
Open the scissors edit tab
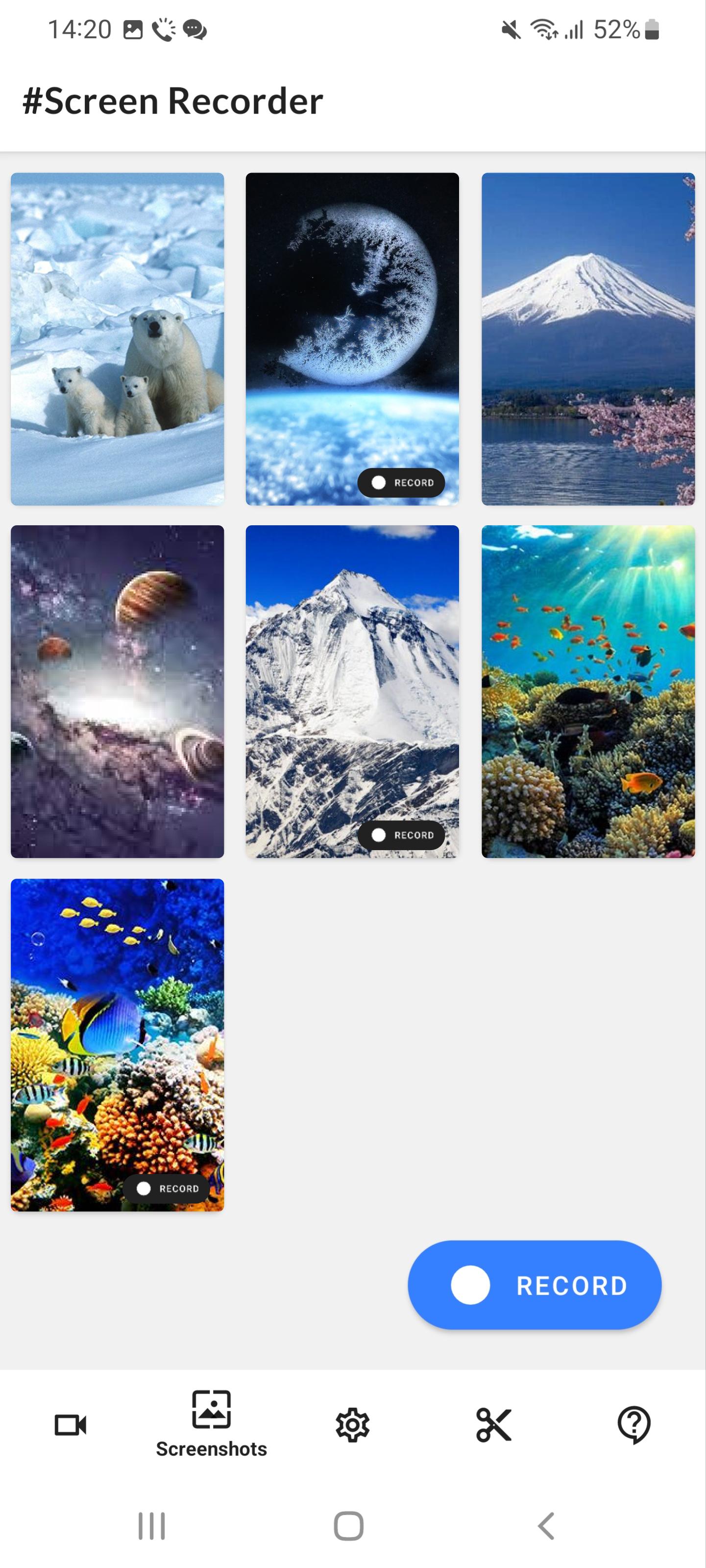[493, 1424]
